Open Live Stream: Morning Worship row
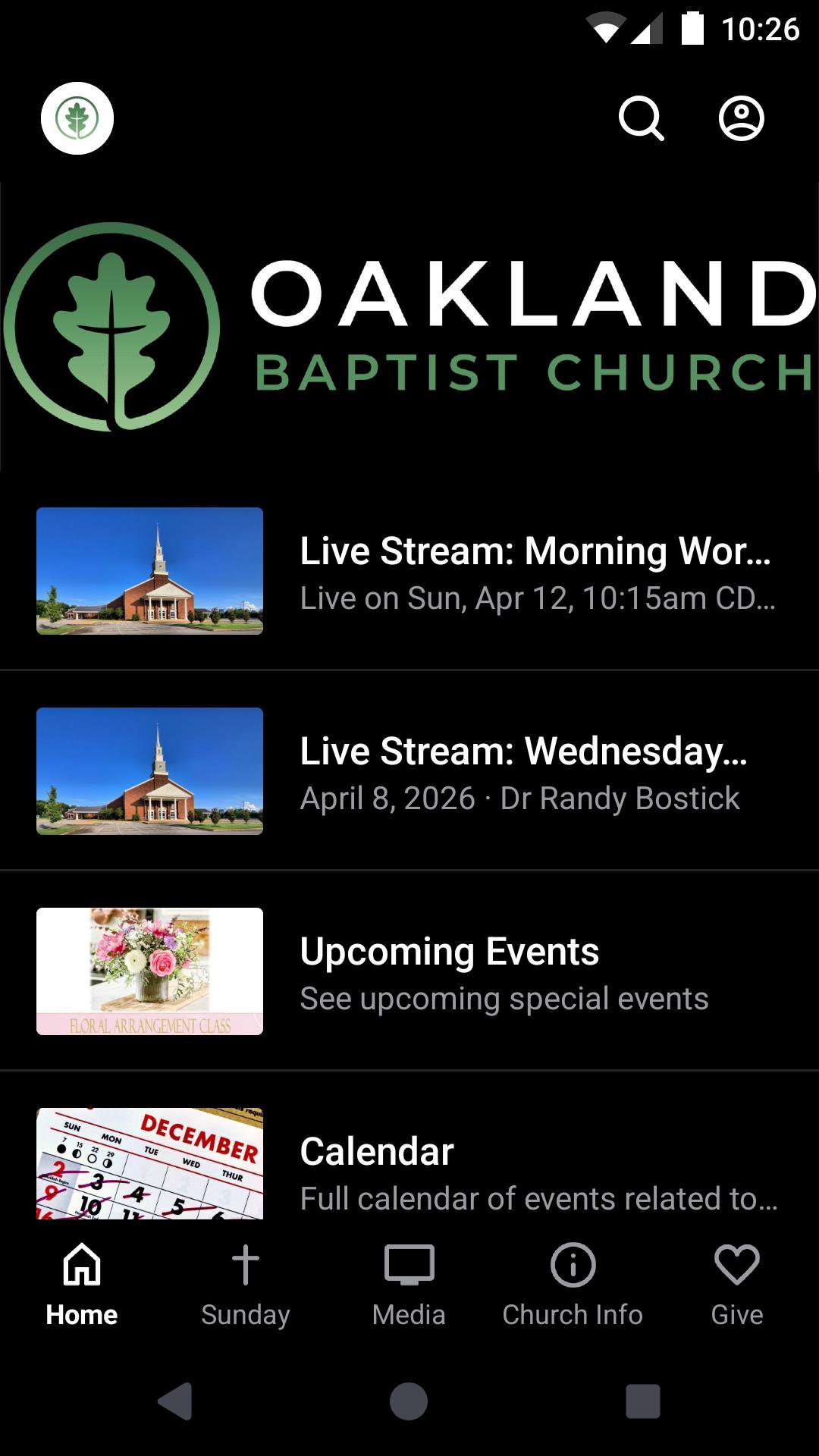This screenshot has width=819, height=1456. click(409, 571)
